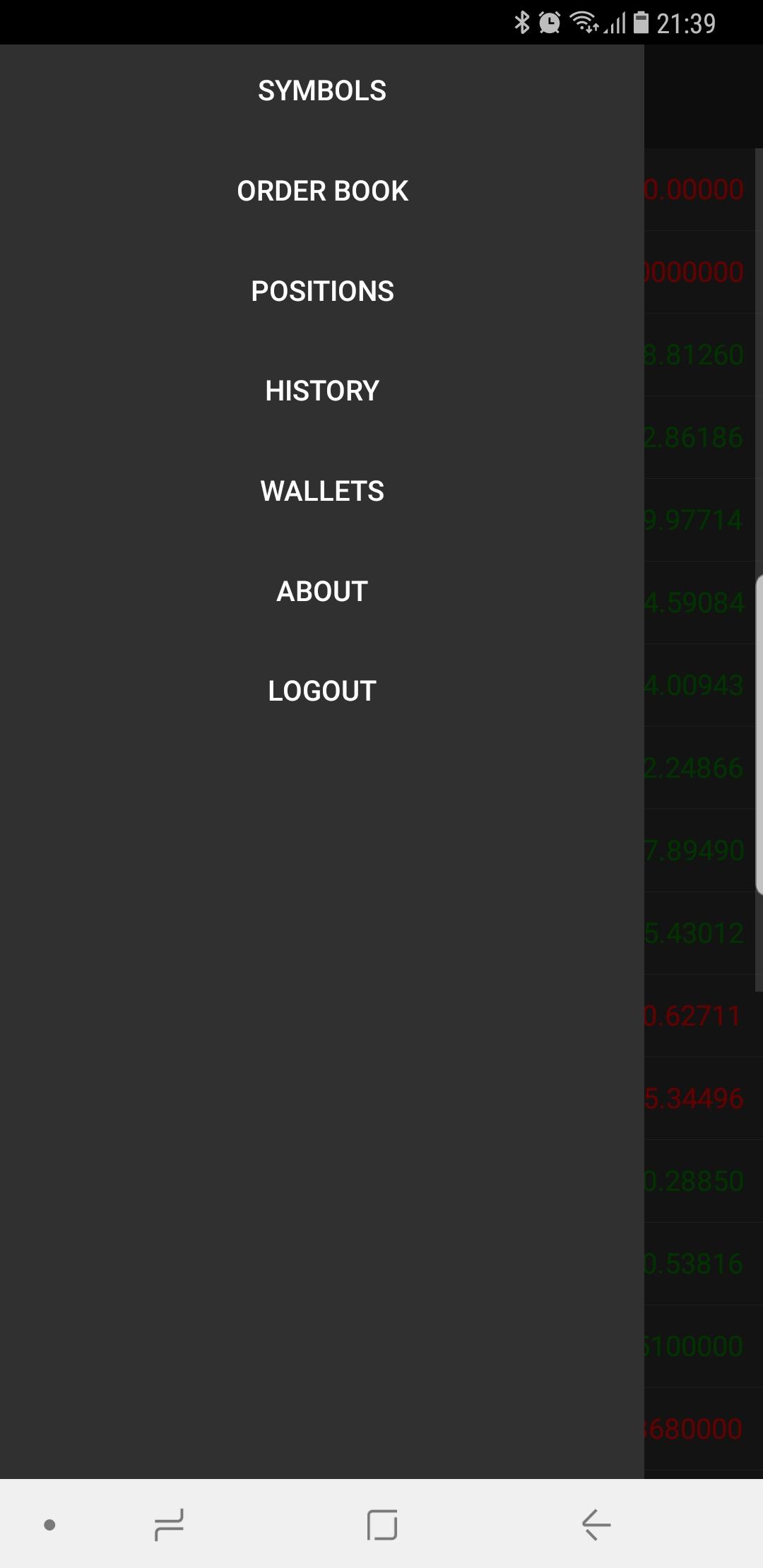Open the Wallets page
The height and width of the screenshot is (1568, 763).
click(322, 491)
